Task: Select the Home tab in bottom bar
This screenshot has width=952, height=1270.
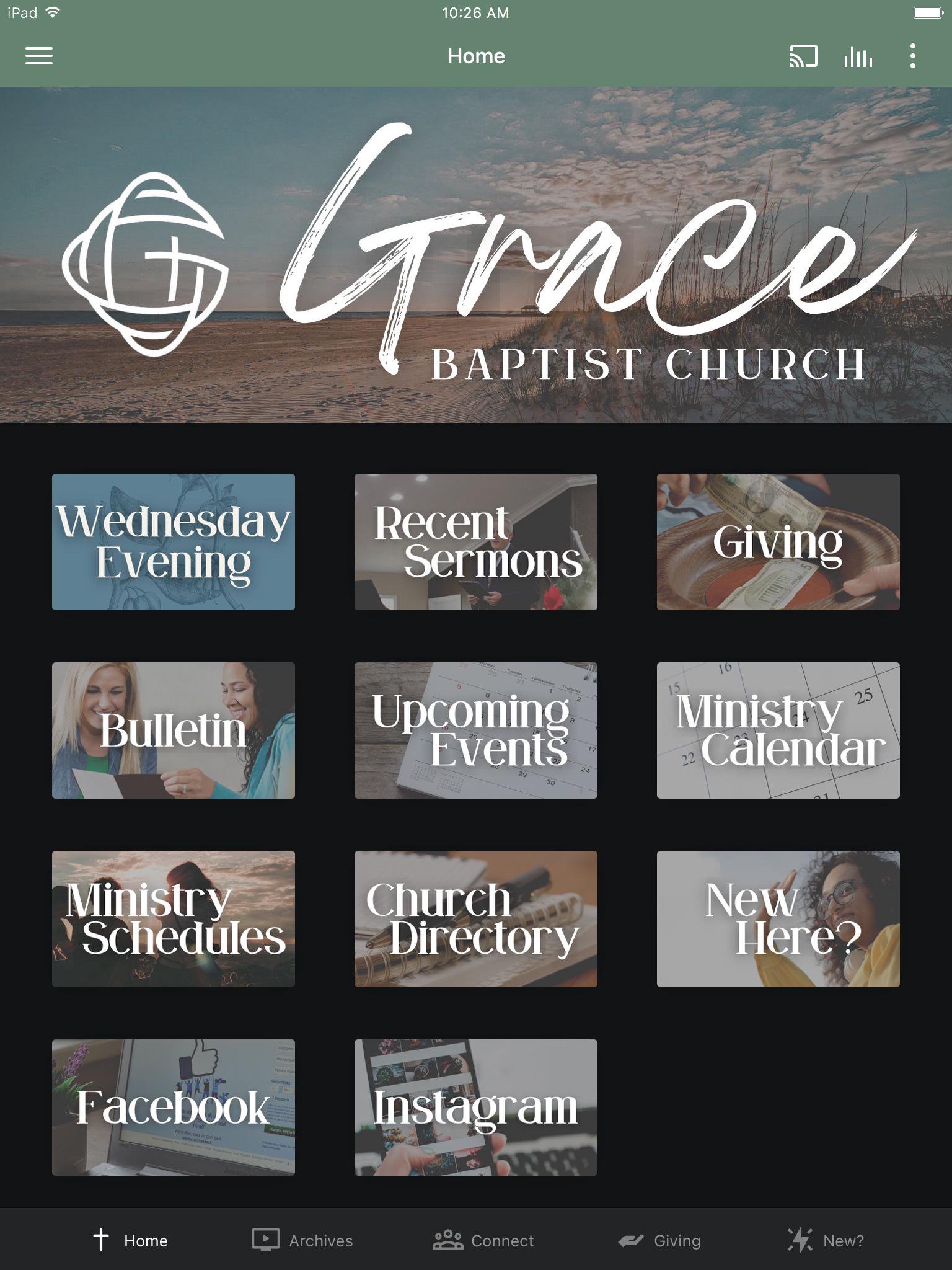Action: [x=130, y=1240]
